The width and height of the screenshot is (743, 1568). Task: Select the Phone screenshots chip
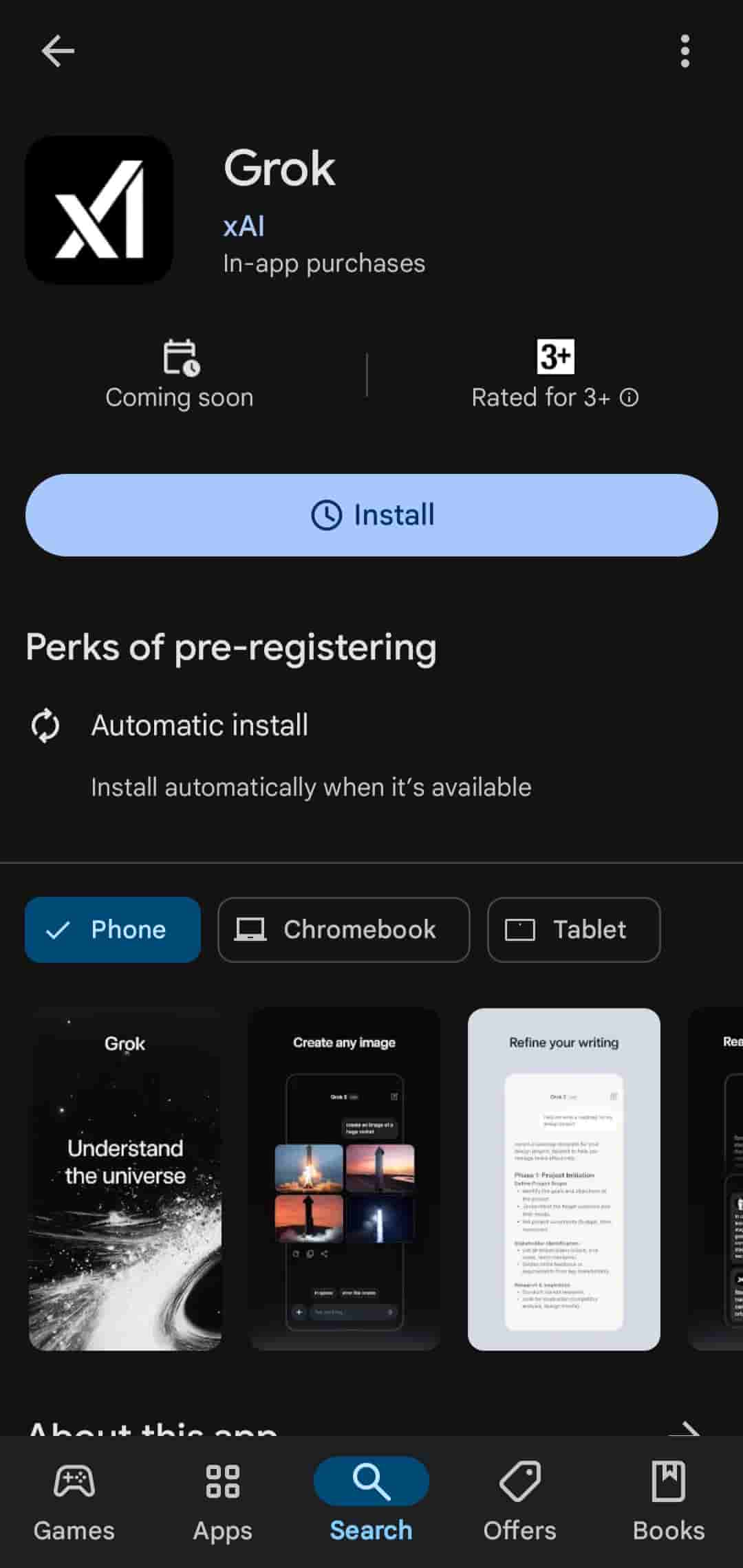113,930
